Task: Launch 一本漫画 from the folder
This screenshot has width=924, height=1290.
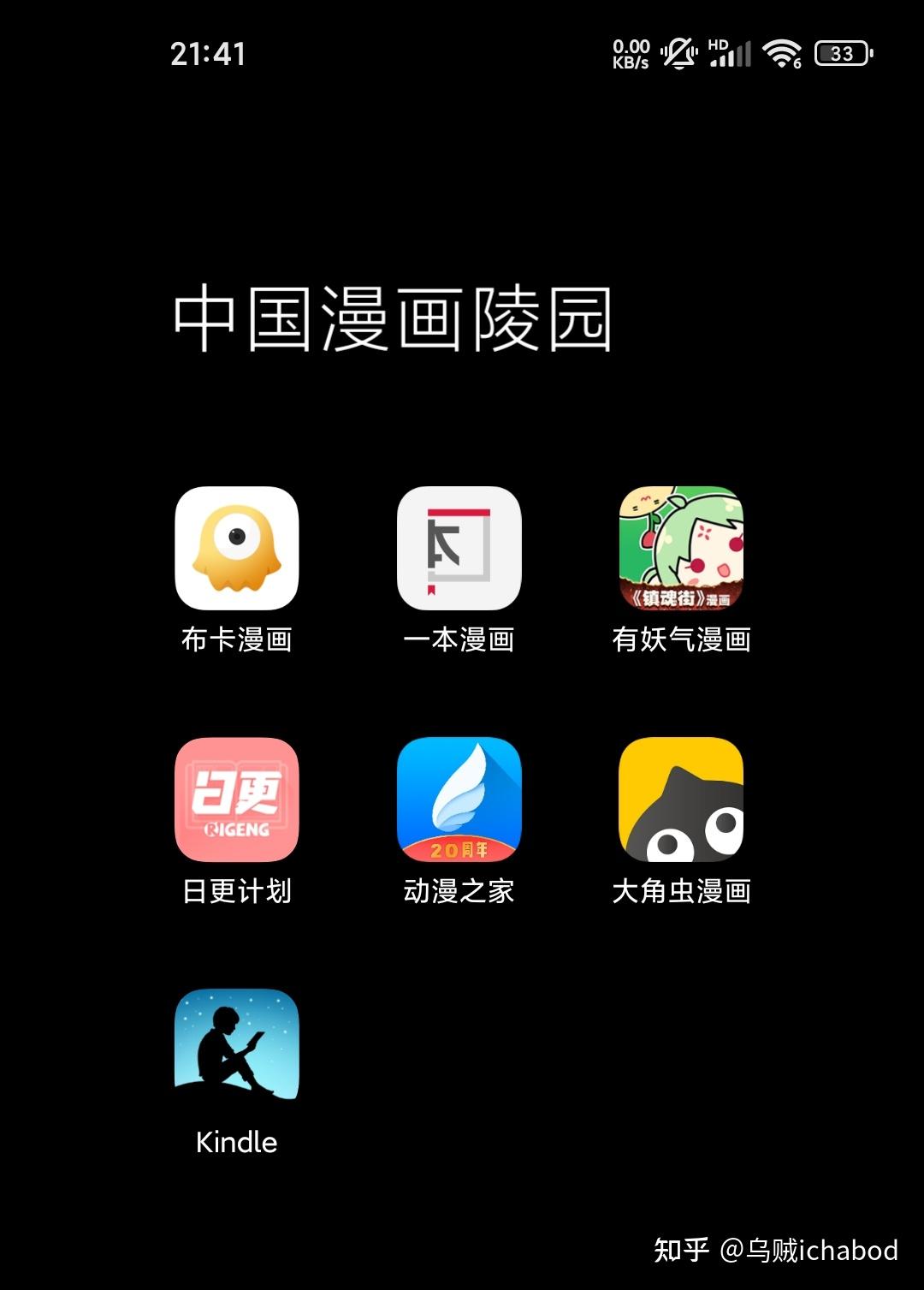Action: coord(459,549)
